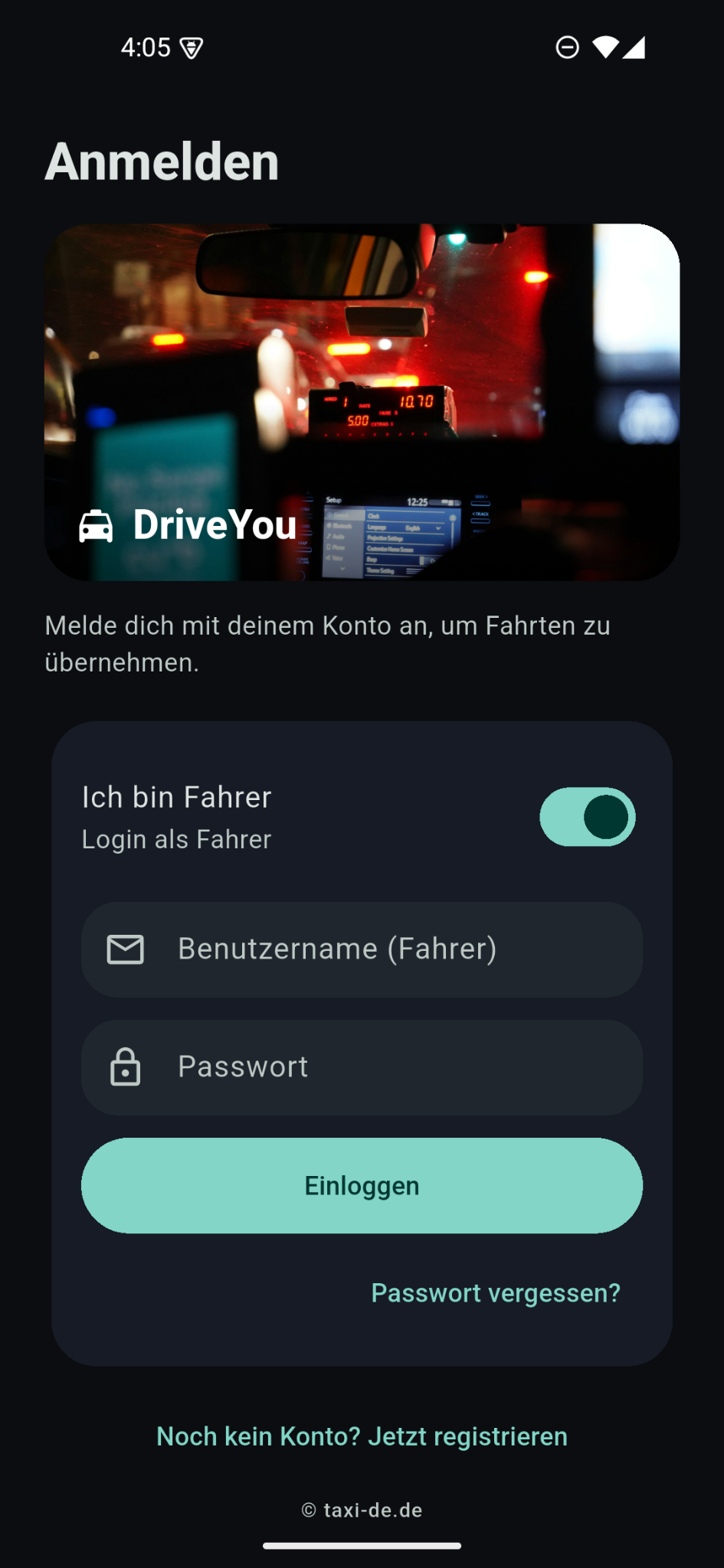Click the padlock icon in password field
Viewport: 724px width, 1568px height.
coord(127,1067)
